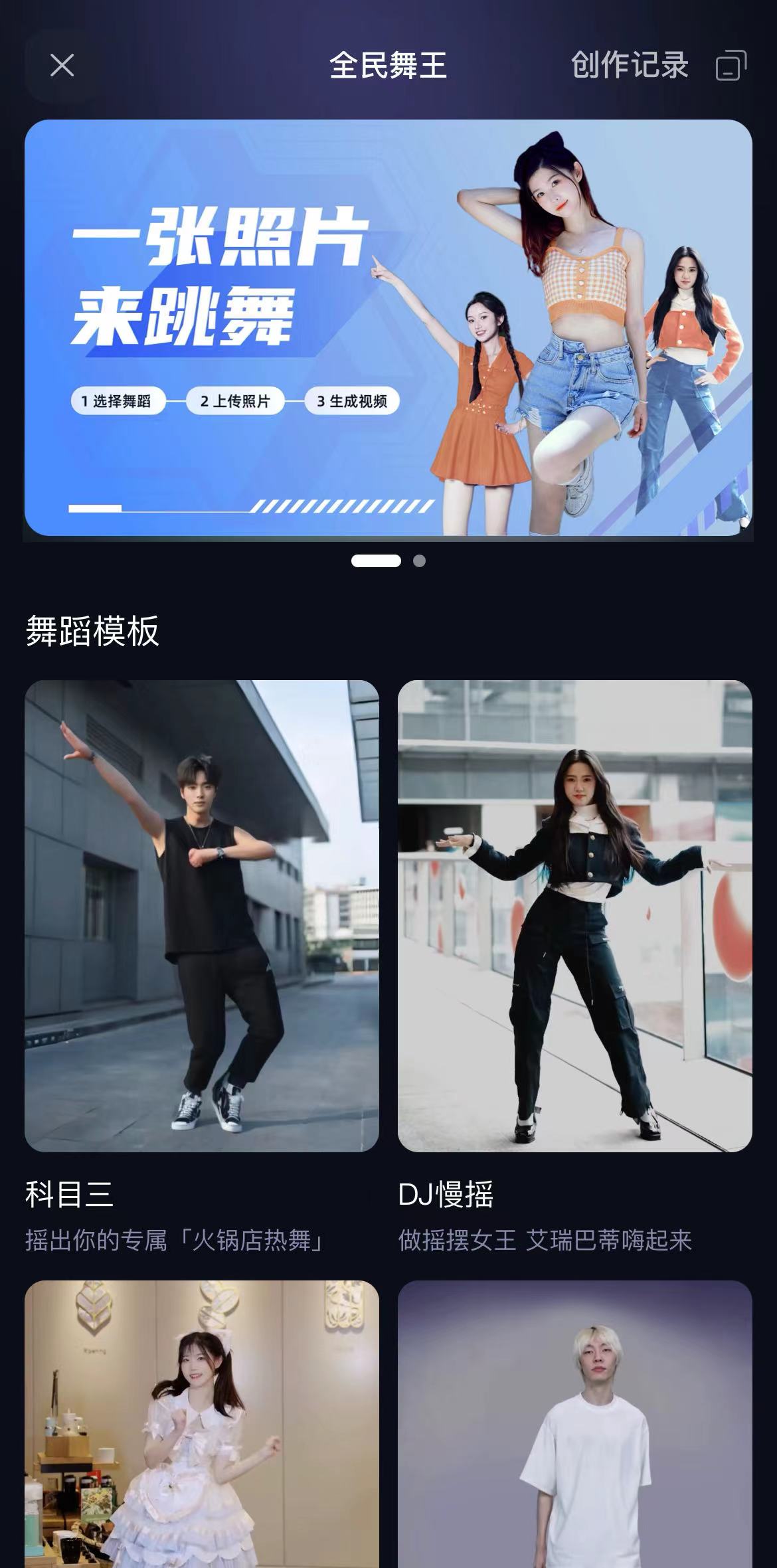This screenshot has width=777, height=1568.
Task: Jump to the second banner page dot
Action: point(419,561)
